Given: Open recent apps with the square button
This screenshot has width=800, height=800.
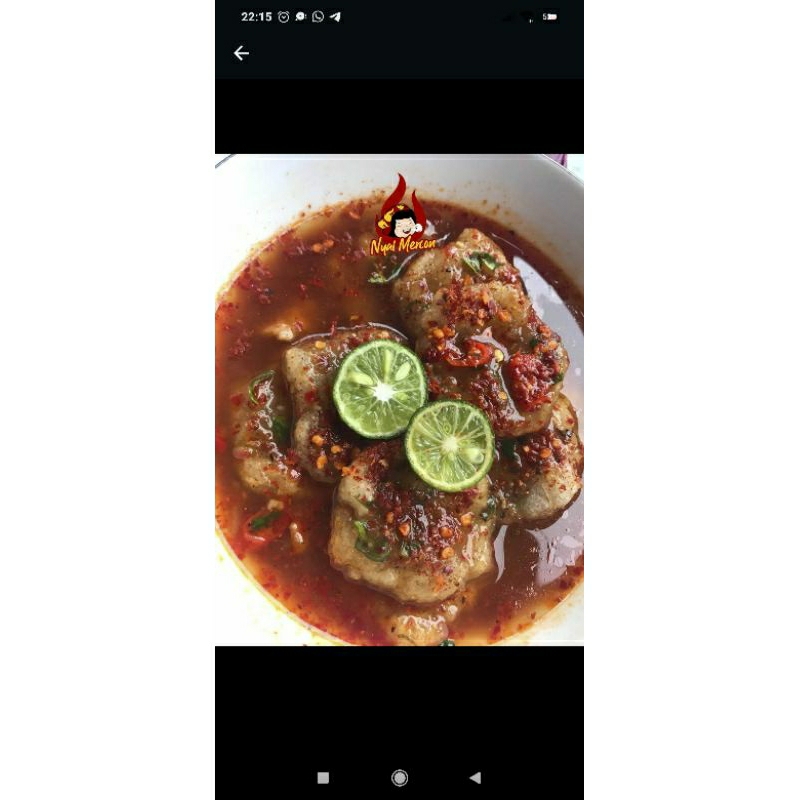Looking at the screenshot, I should coord(323,777).
